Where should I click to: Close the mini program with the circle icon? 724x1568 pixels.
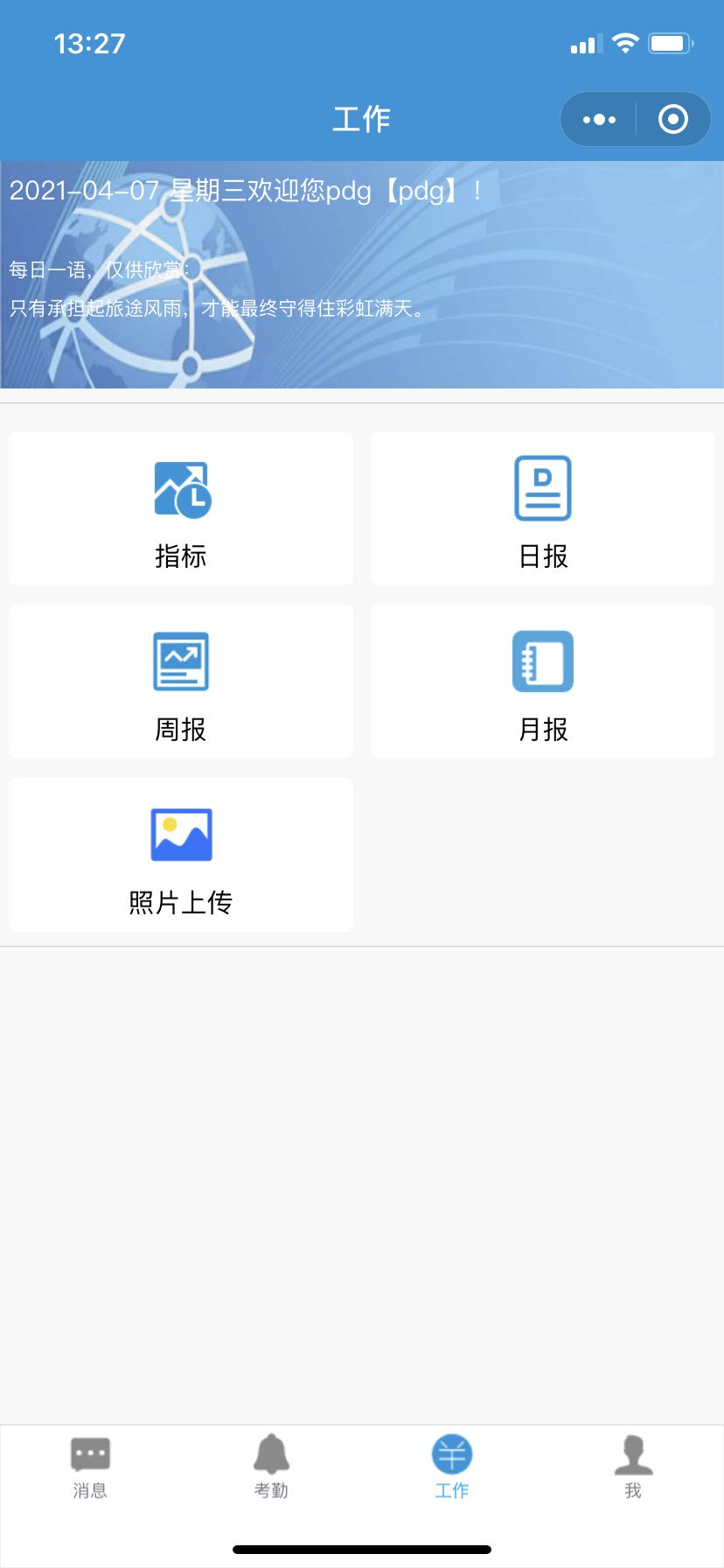672,119
